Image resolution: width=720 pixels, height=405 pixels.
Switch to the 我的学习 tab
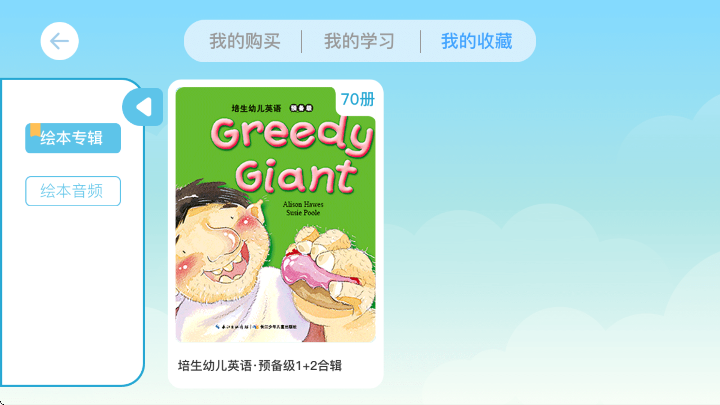click(359, 42)
